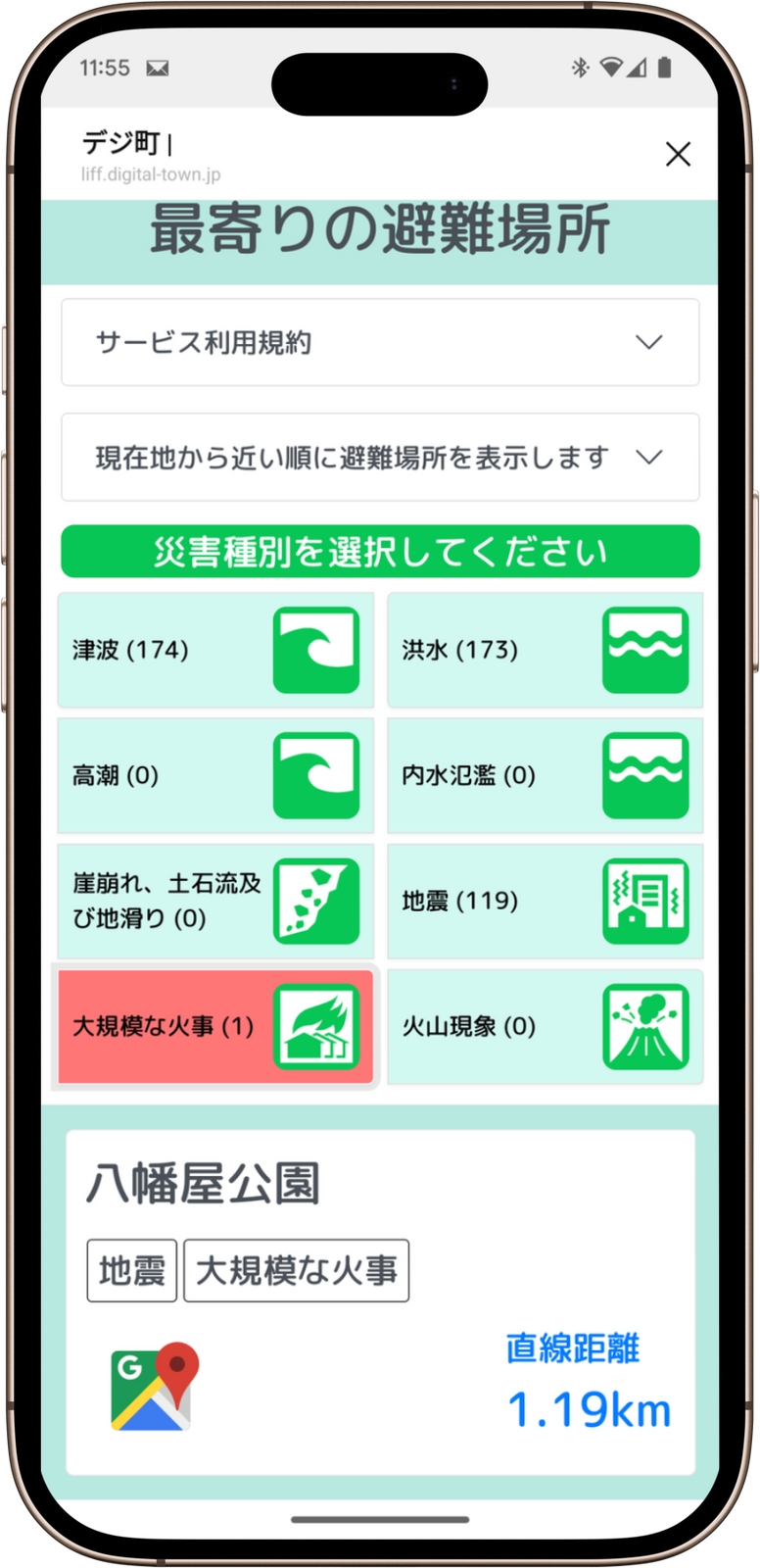Expand the サービス利用規約 section
760x1568 pixels.
coord(380,343)
